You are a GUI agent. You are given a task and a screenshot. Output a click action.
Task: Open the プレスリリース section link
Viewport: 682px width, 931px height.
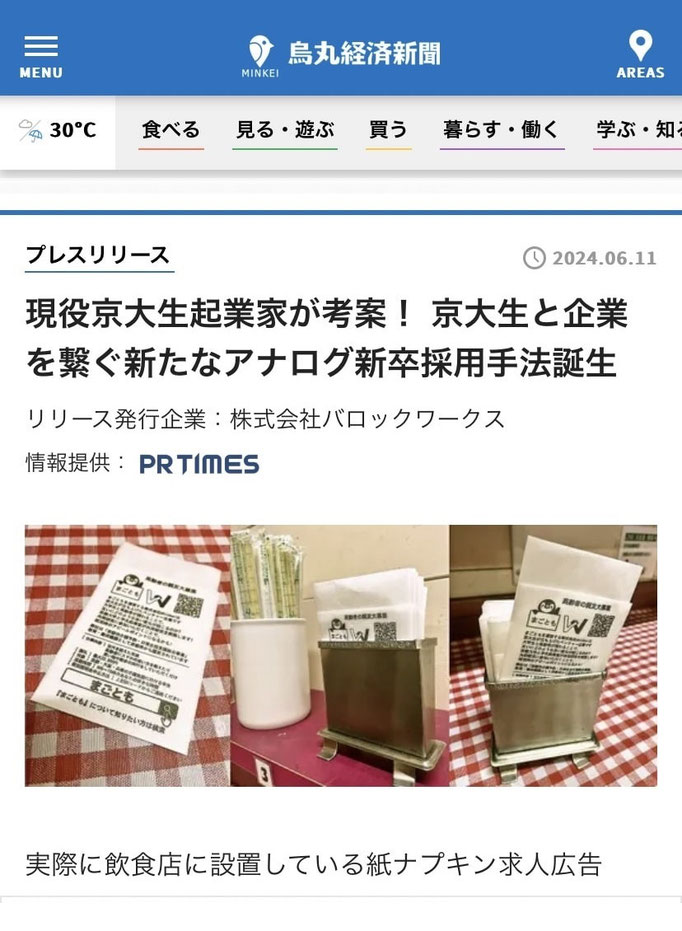[x=98, y=255]
